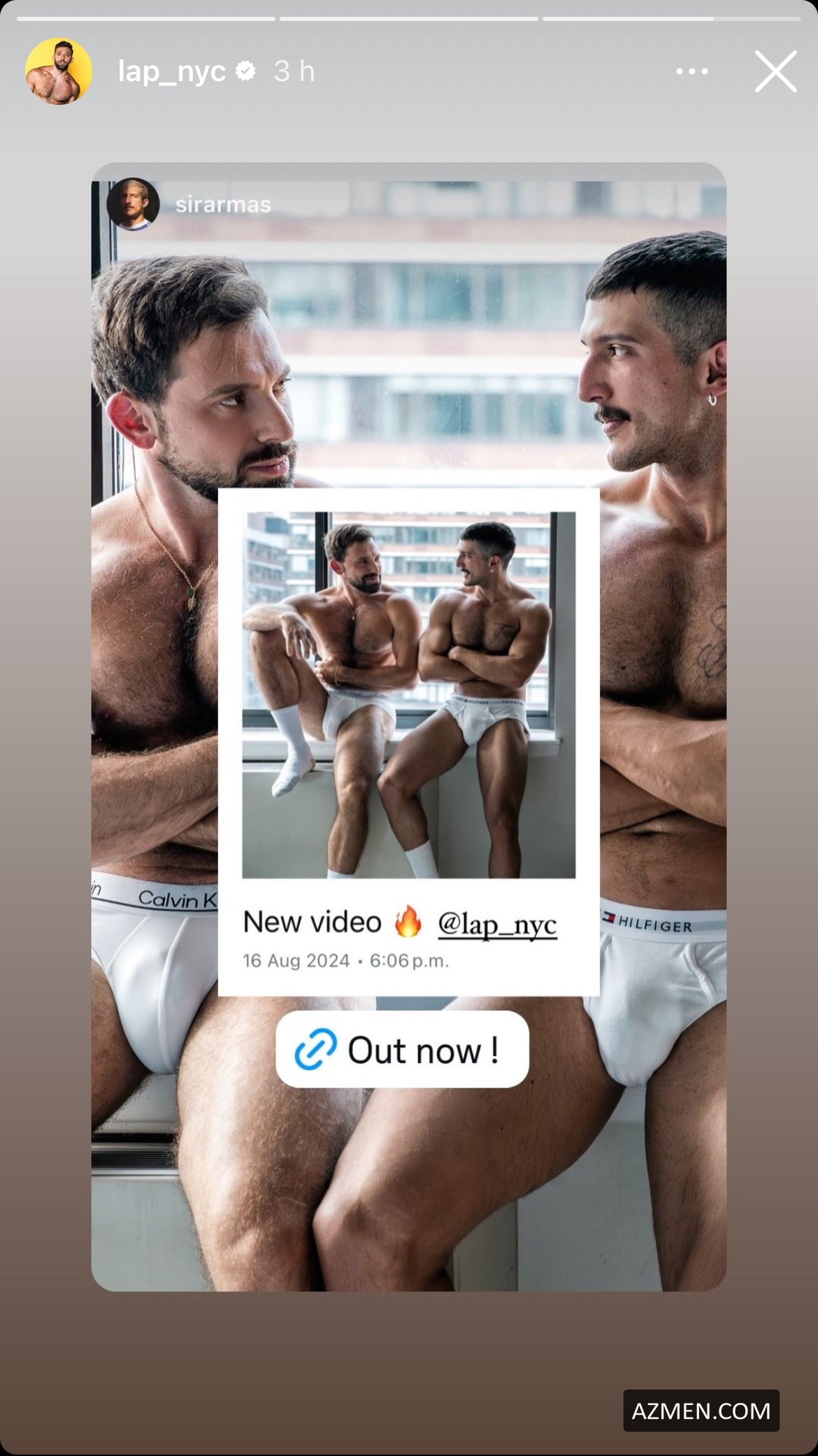This screenshot has height=1456, width=818.
Task: Open the "Out now !" link sticker
Action: point(402,1049)
